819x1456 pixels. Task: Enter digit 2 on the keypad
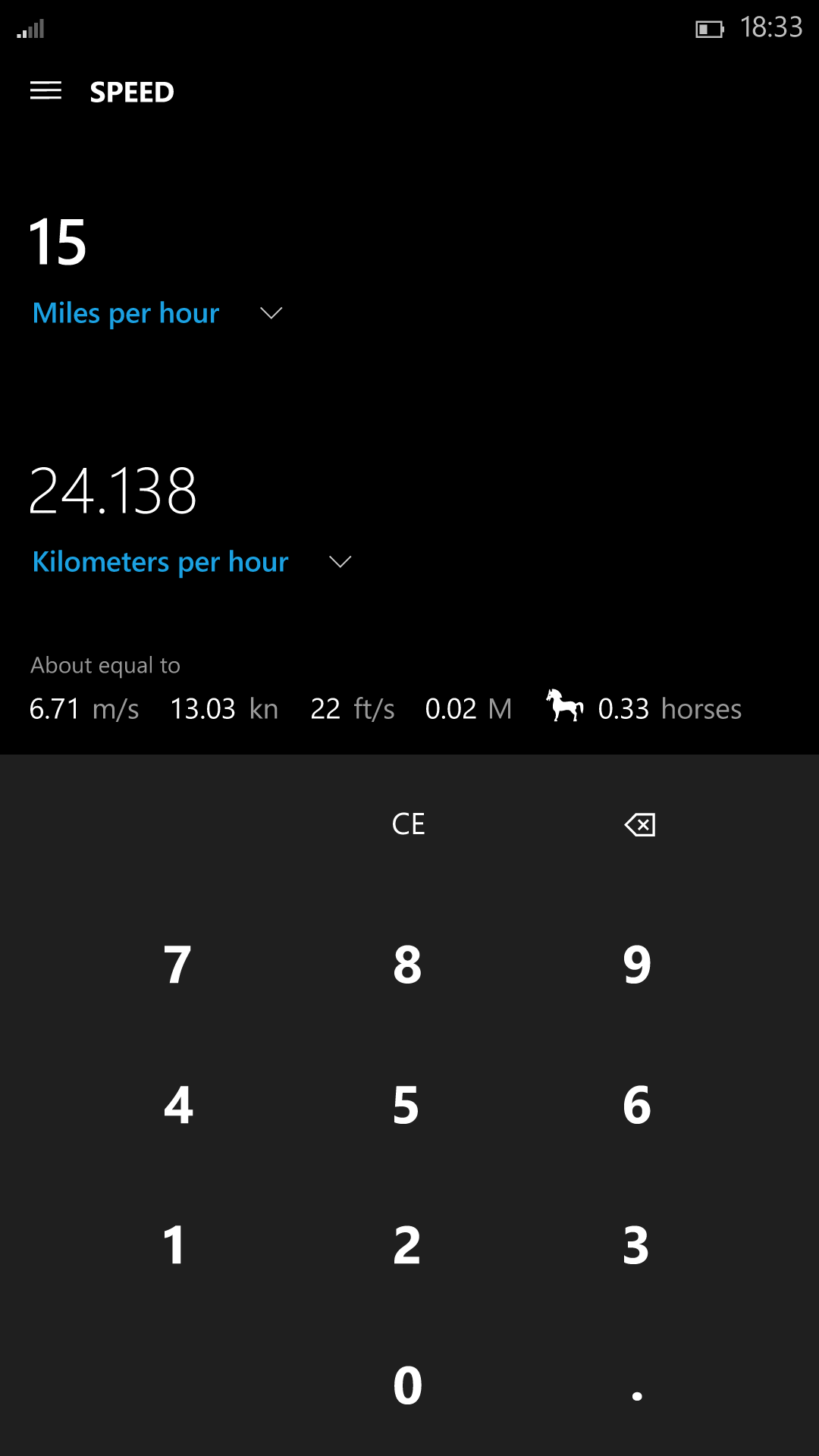[x=408, y=1245]
